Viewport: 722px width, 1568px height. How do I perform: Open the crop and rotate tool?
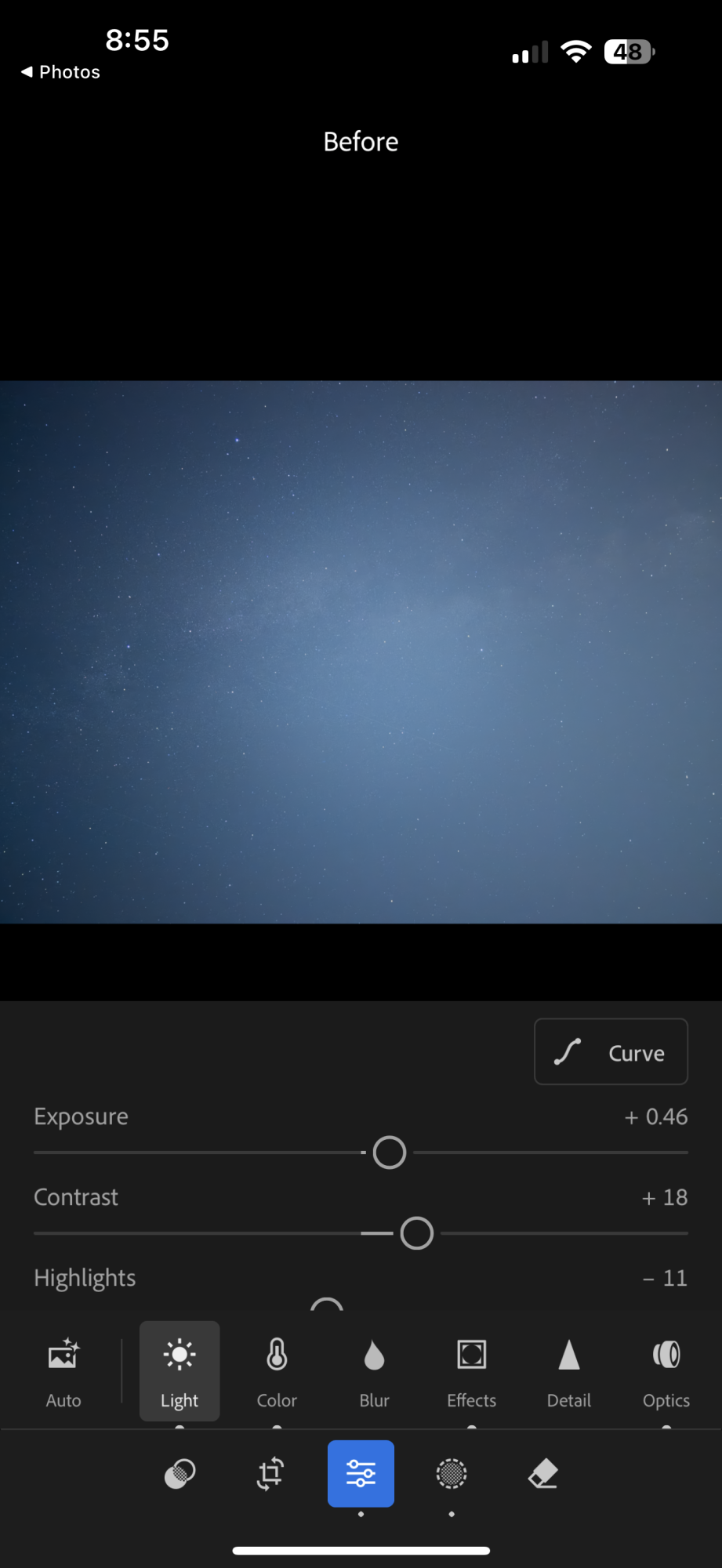click(x=270, y=1474)
